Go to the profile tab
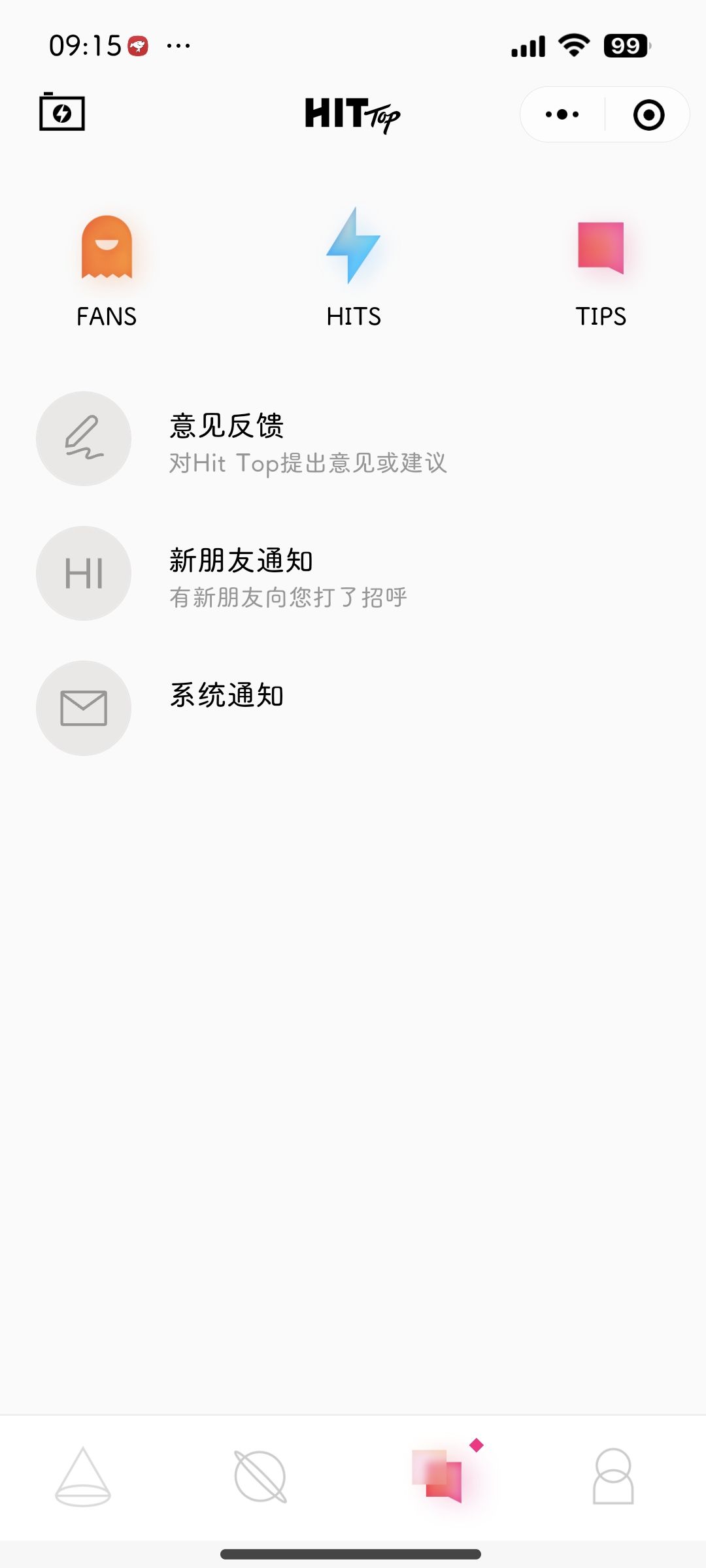This screenshot has height=1568, width=706. (x=613, y=1477)
